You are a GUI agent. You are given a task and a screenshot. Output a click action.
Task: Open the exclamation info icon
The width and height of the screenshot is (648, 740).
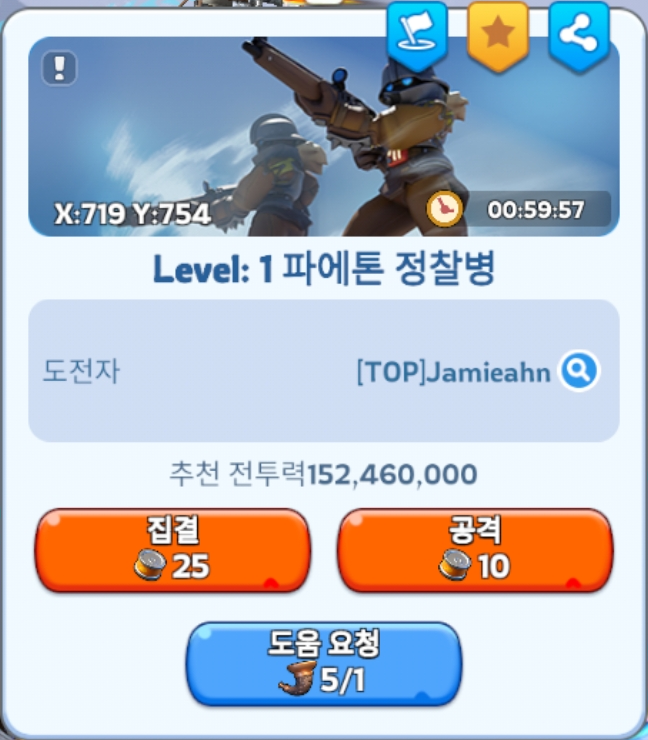pos(60,68)
